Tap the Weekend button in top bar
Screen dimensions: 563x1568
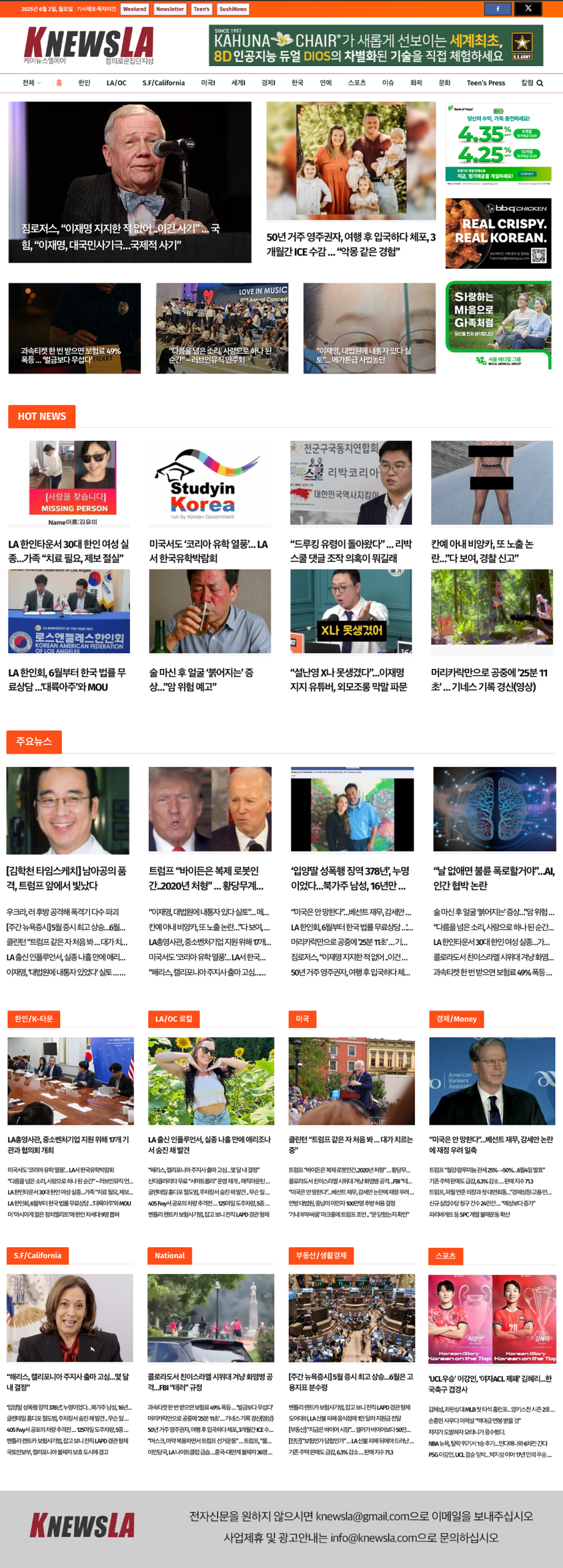(134, 9)
